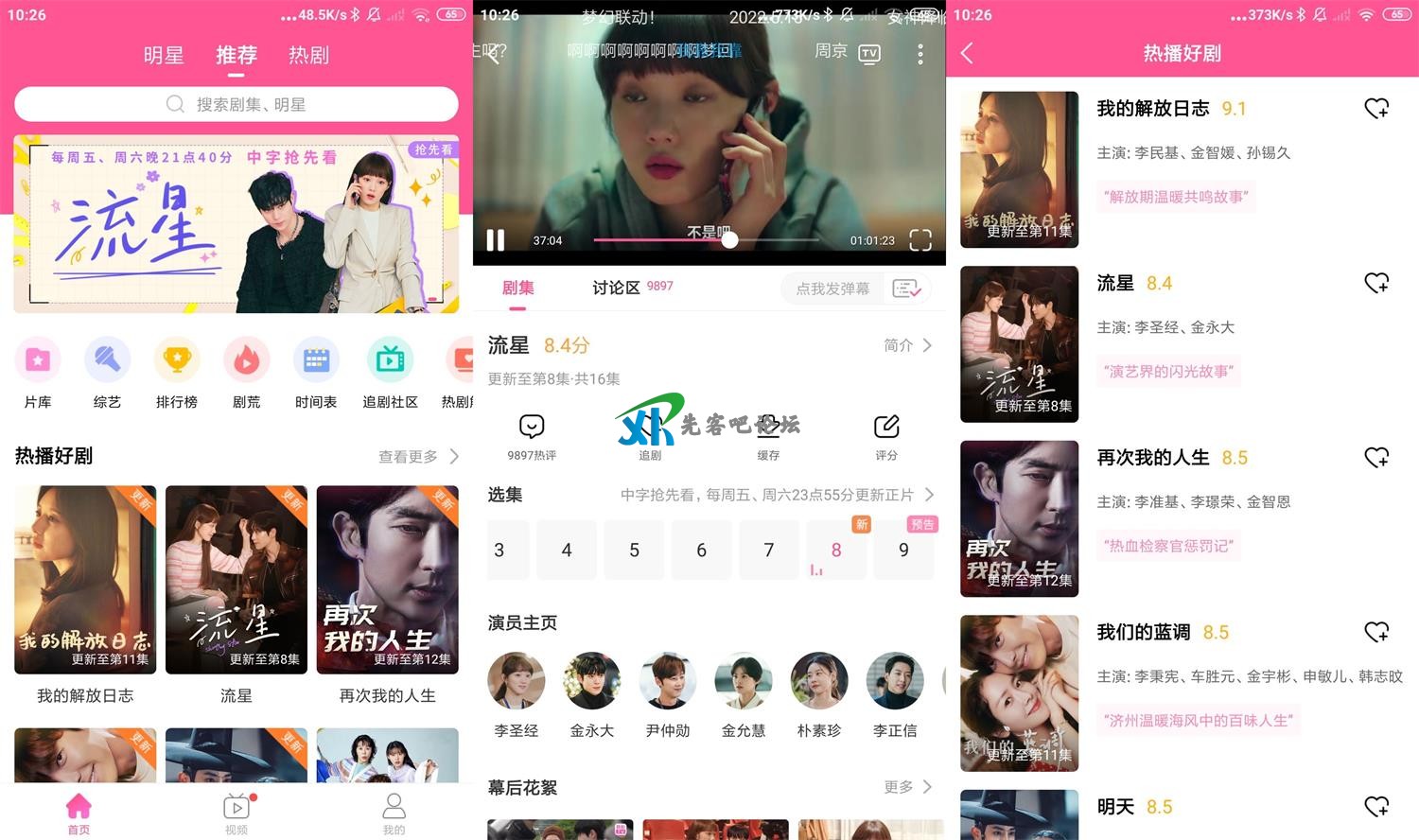Open the 我的解放日志 poster card on home
This screenshot has height=840, width=1419.
(85, 580)
